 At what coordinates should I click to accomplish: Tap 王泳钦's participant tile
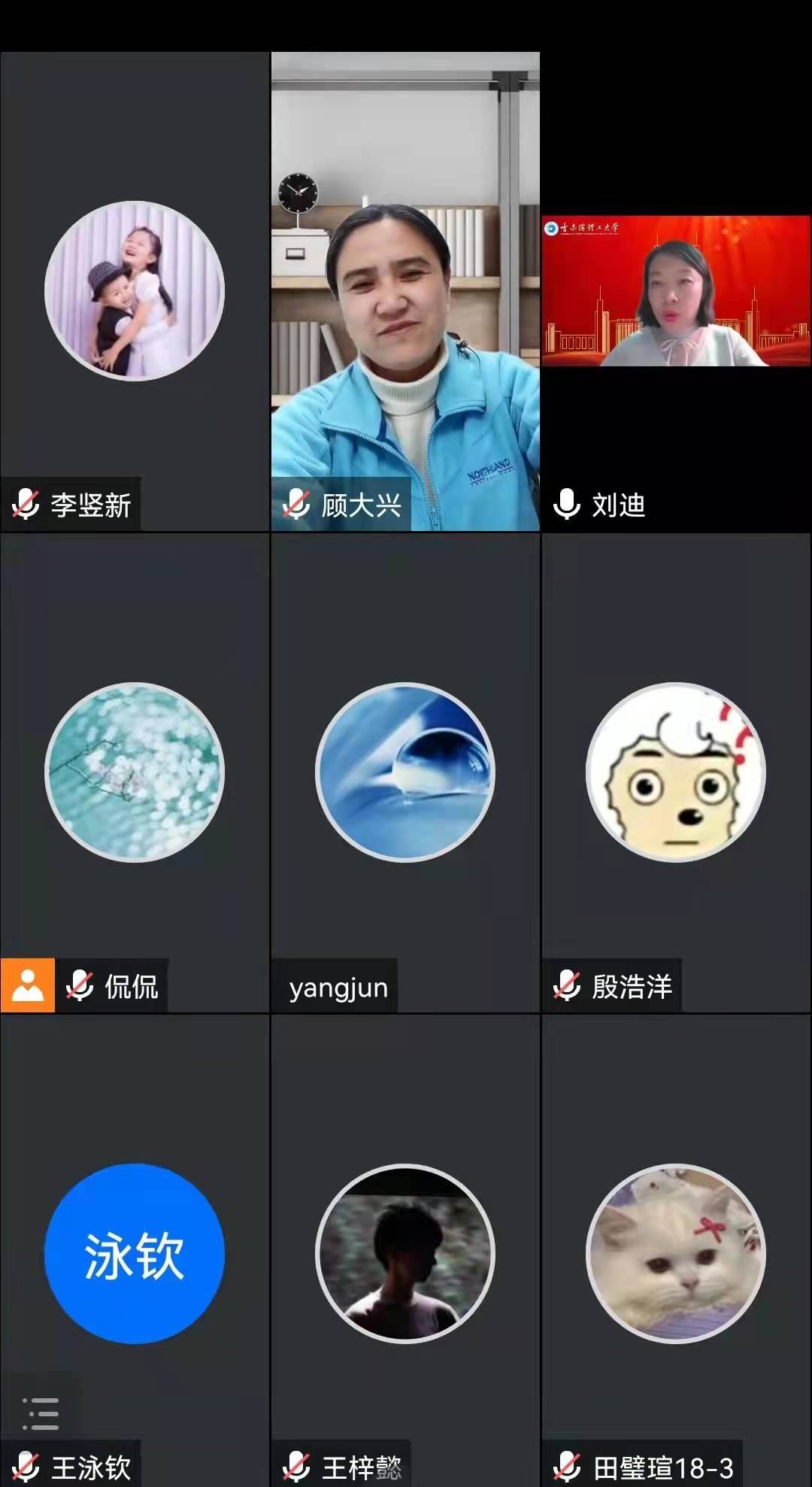point(135,1253)
